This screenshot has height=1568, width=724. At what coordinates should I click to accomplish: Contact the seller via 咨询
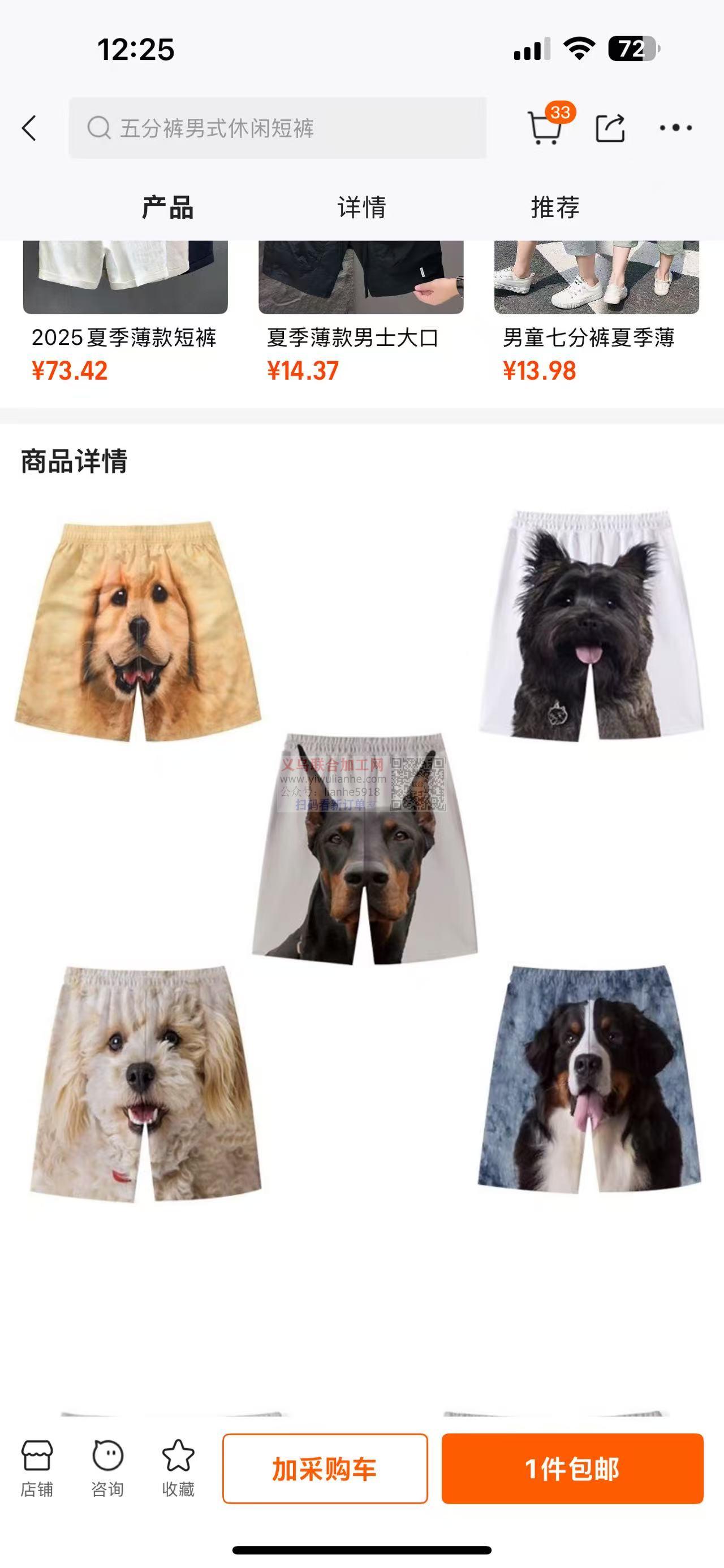coord(108,1468)
